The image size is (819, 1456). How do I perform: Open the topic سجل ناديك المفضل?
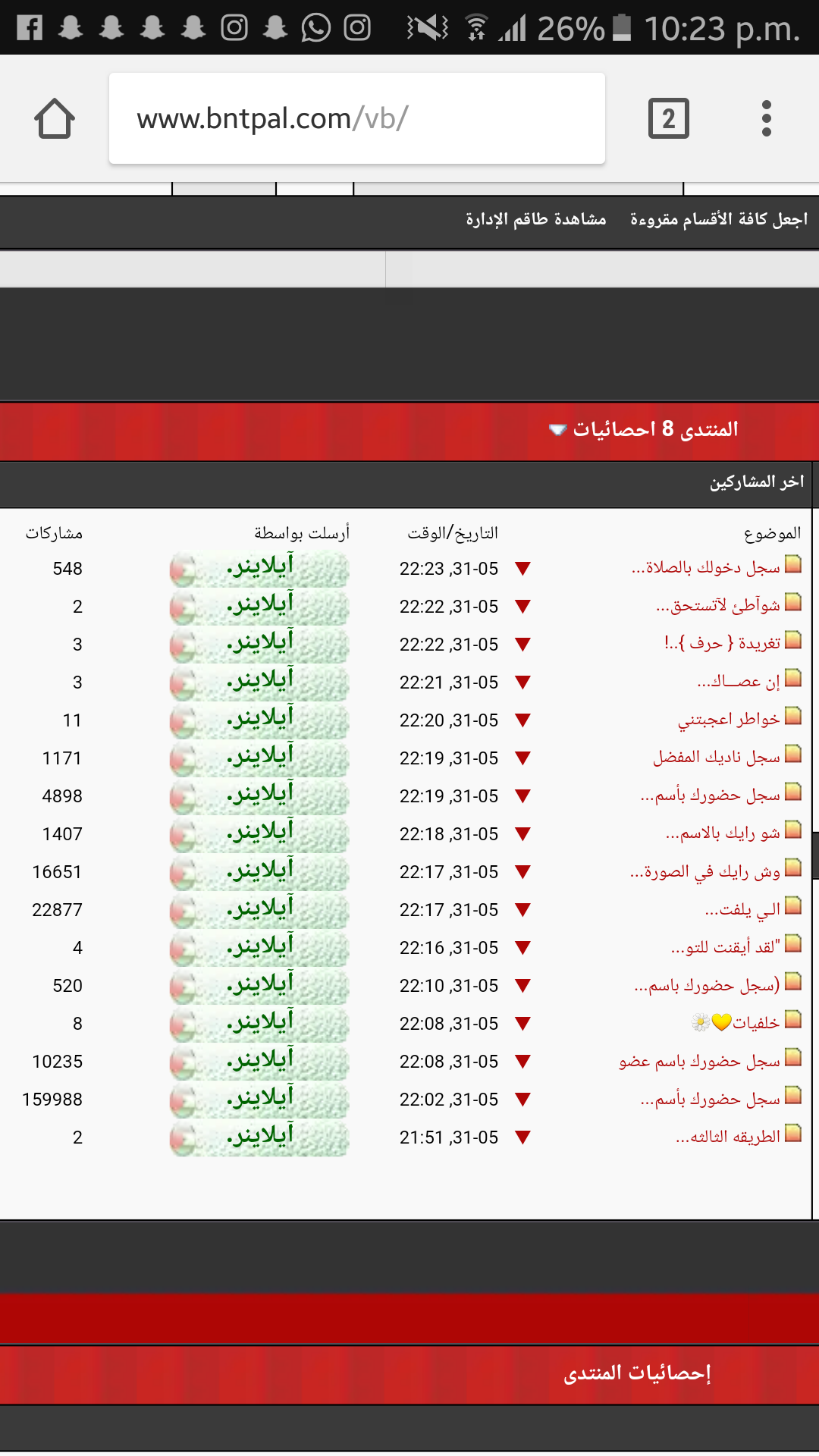(717, 757)
